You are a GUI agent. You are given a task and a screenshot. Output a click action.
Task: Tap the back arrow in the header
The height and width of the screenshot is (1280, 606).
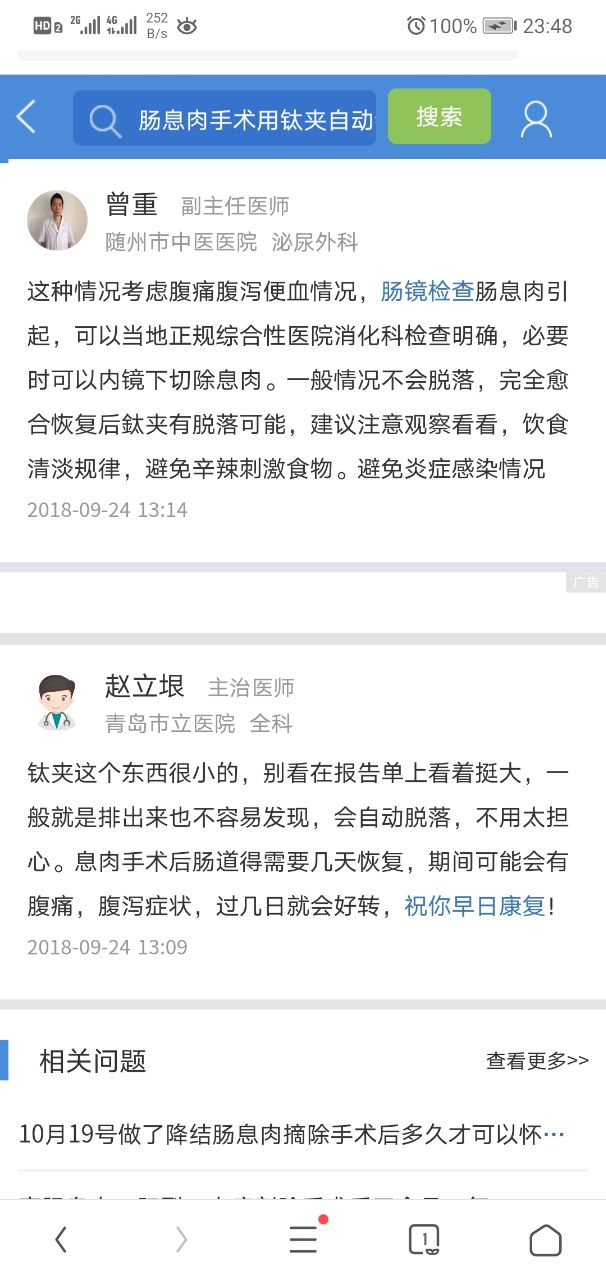coord(26,117)
